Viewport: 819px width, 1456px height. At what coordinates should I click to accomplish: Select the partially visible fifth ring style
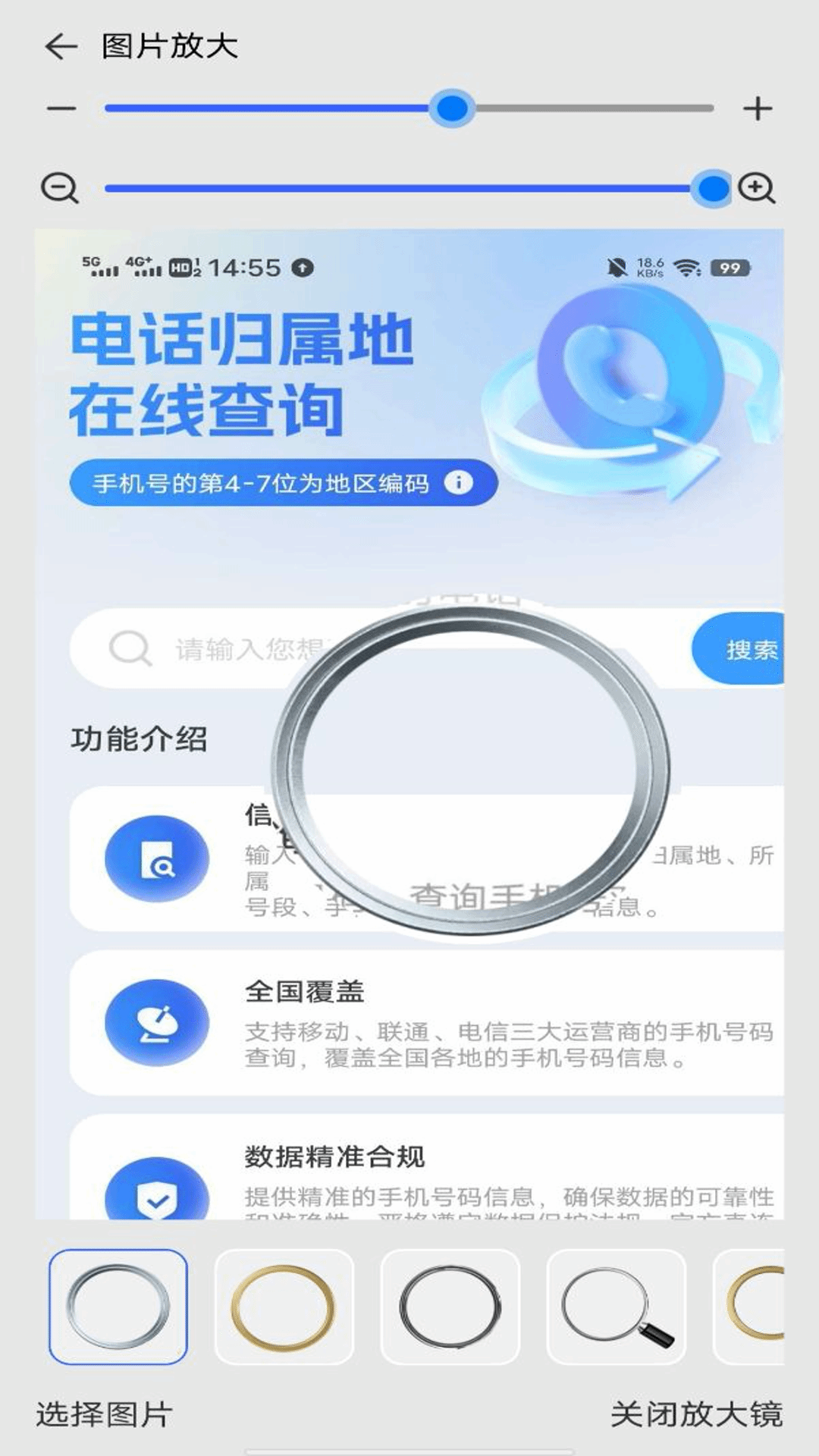tap(752, 1306)
